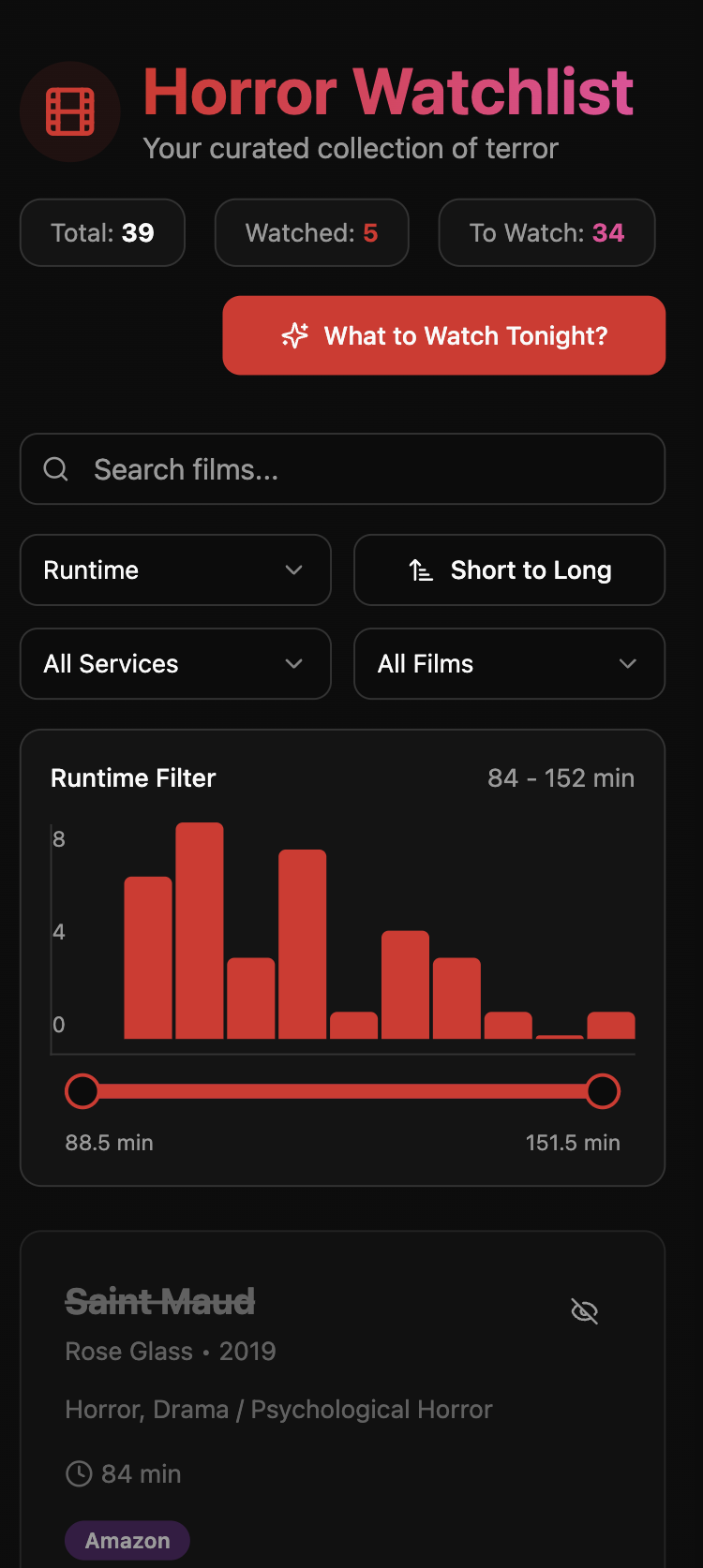Open the Runtime sort dropdown
Viewport: 703px width, 1568px height.
coord(175,570)
